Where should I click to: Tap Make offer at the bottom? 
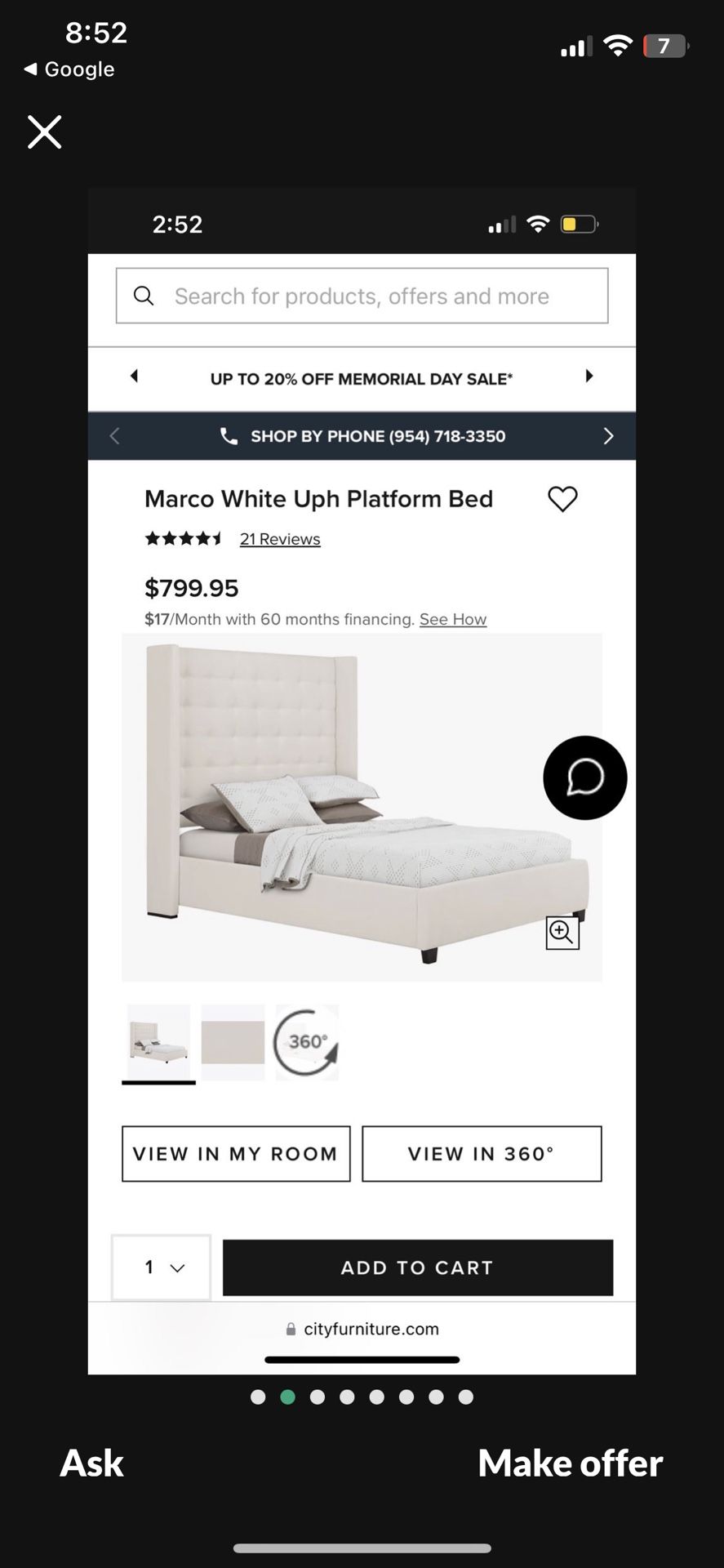pos(570,1463)
